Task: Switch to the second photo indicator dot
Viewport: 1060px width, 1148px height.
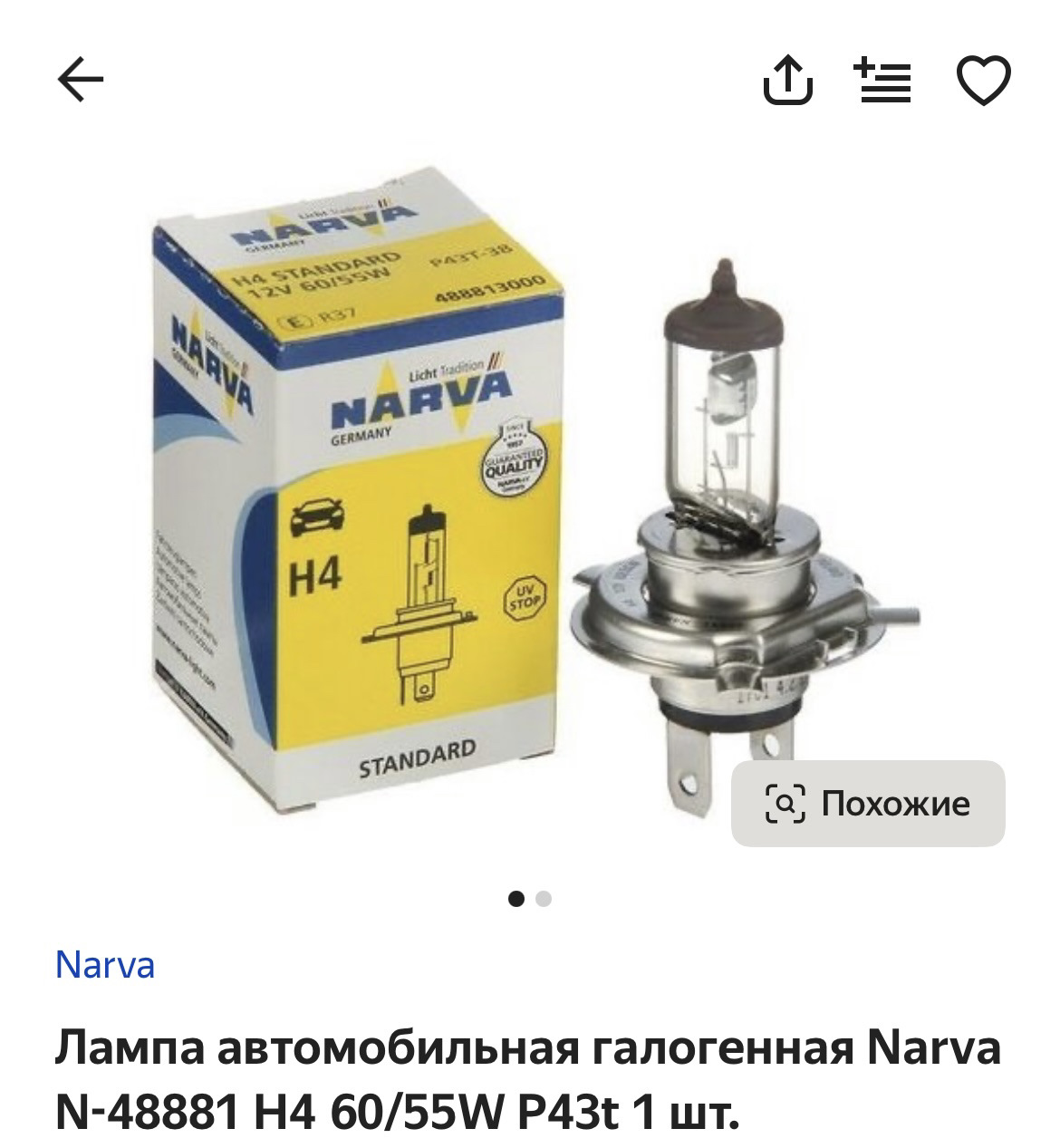Action: click(x=544, y=899)
